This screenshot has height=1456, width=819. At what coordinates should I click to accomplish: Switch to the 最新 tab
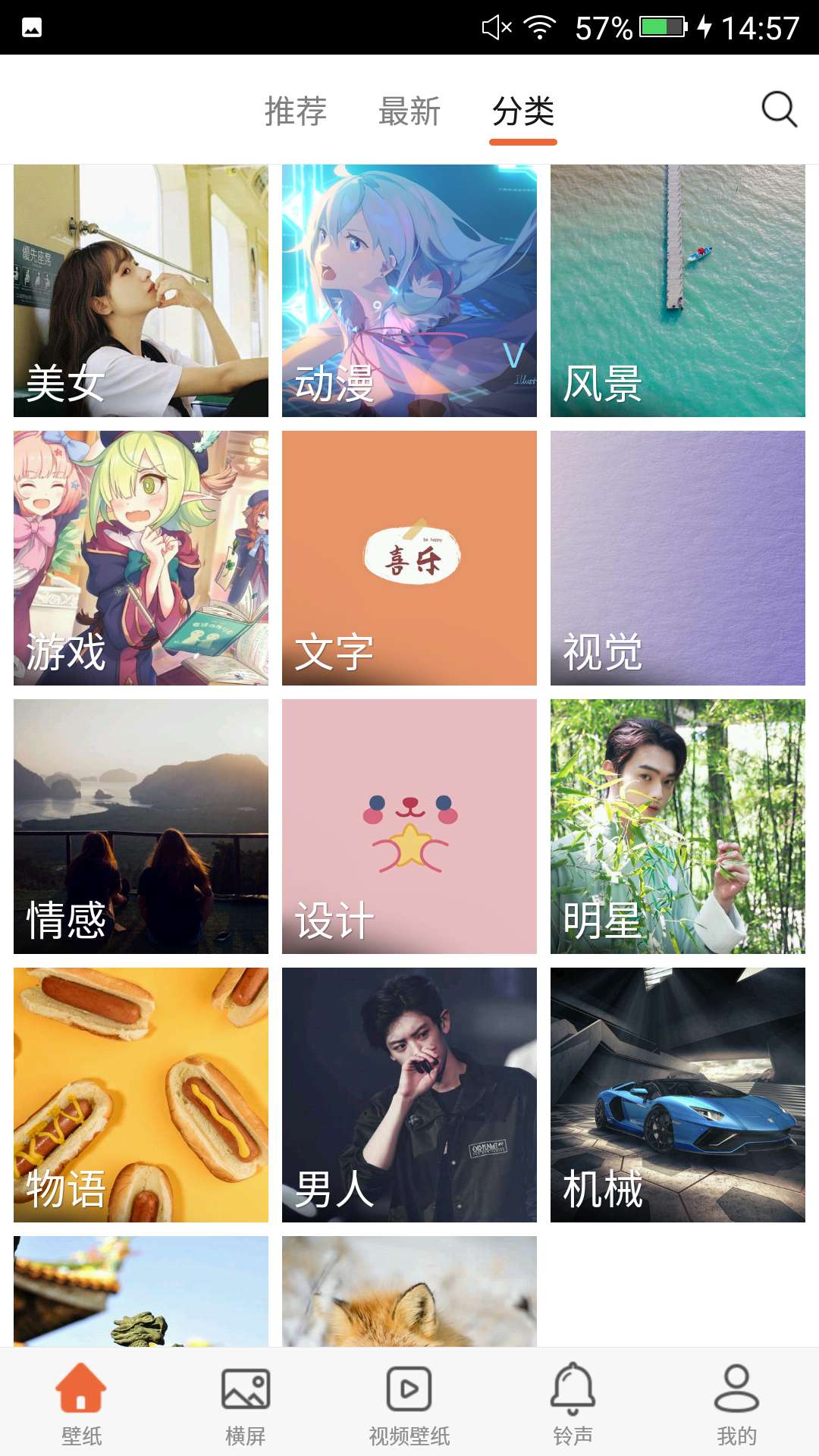409,111
